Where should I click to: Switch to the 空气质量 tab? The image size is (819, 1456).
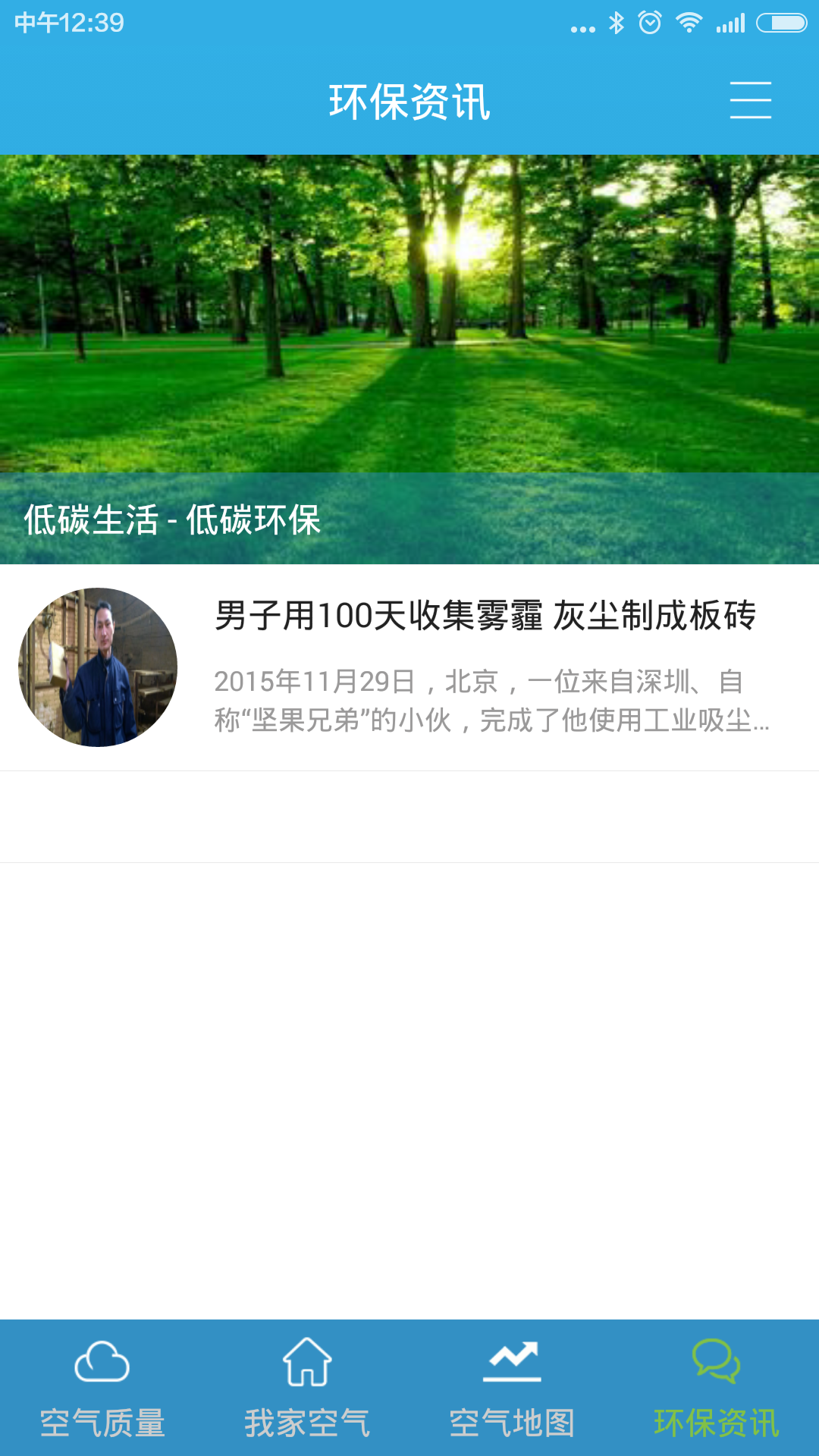pos(102,1388)
